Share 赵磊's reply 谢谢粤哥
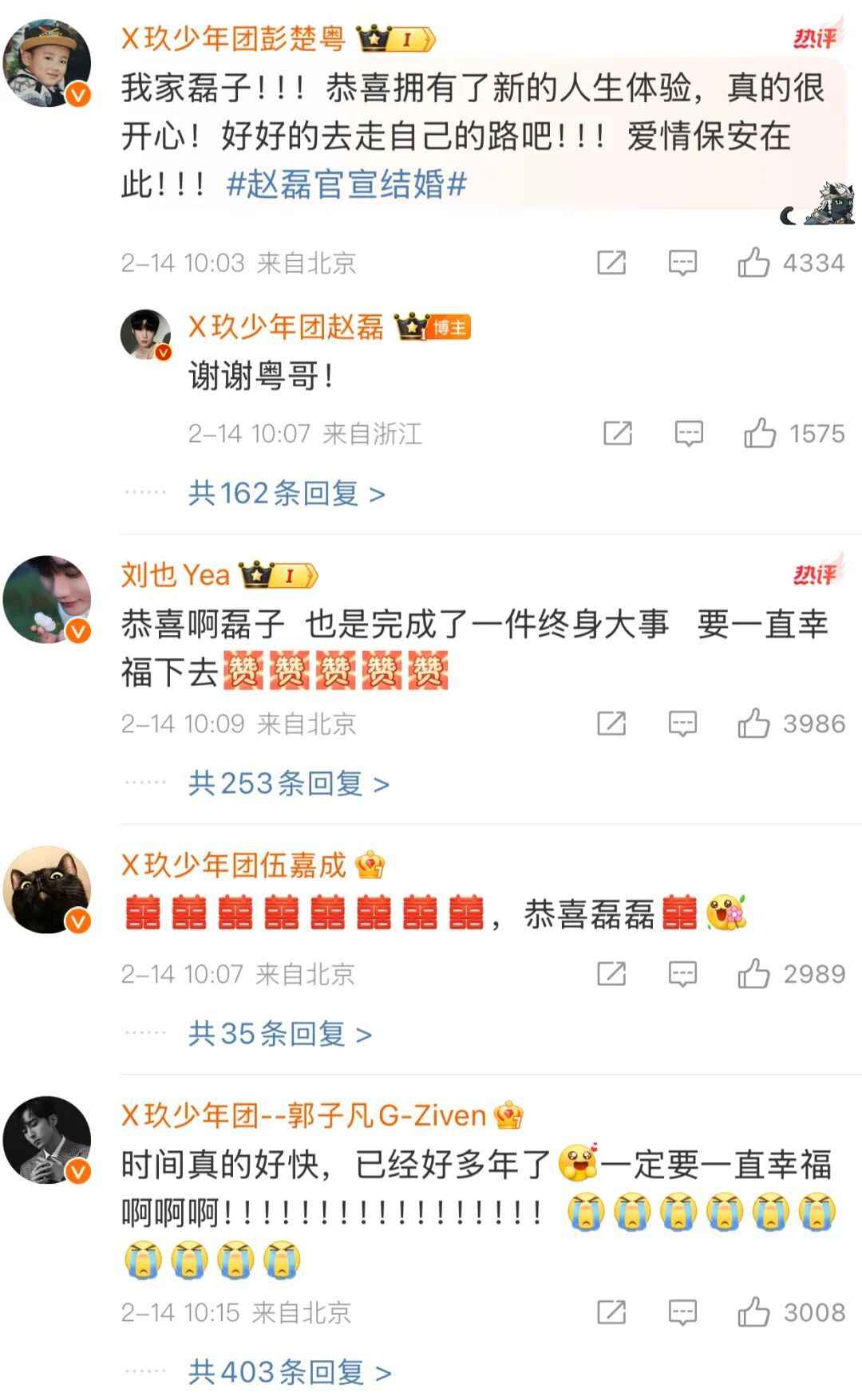Image resolution: width=862 pixels, height=1400 pixels. pyautogui.click(x=618, y=434)
